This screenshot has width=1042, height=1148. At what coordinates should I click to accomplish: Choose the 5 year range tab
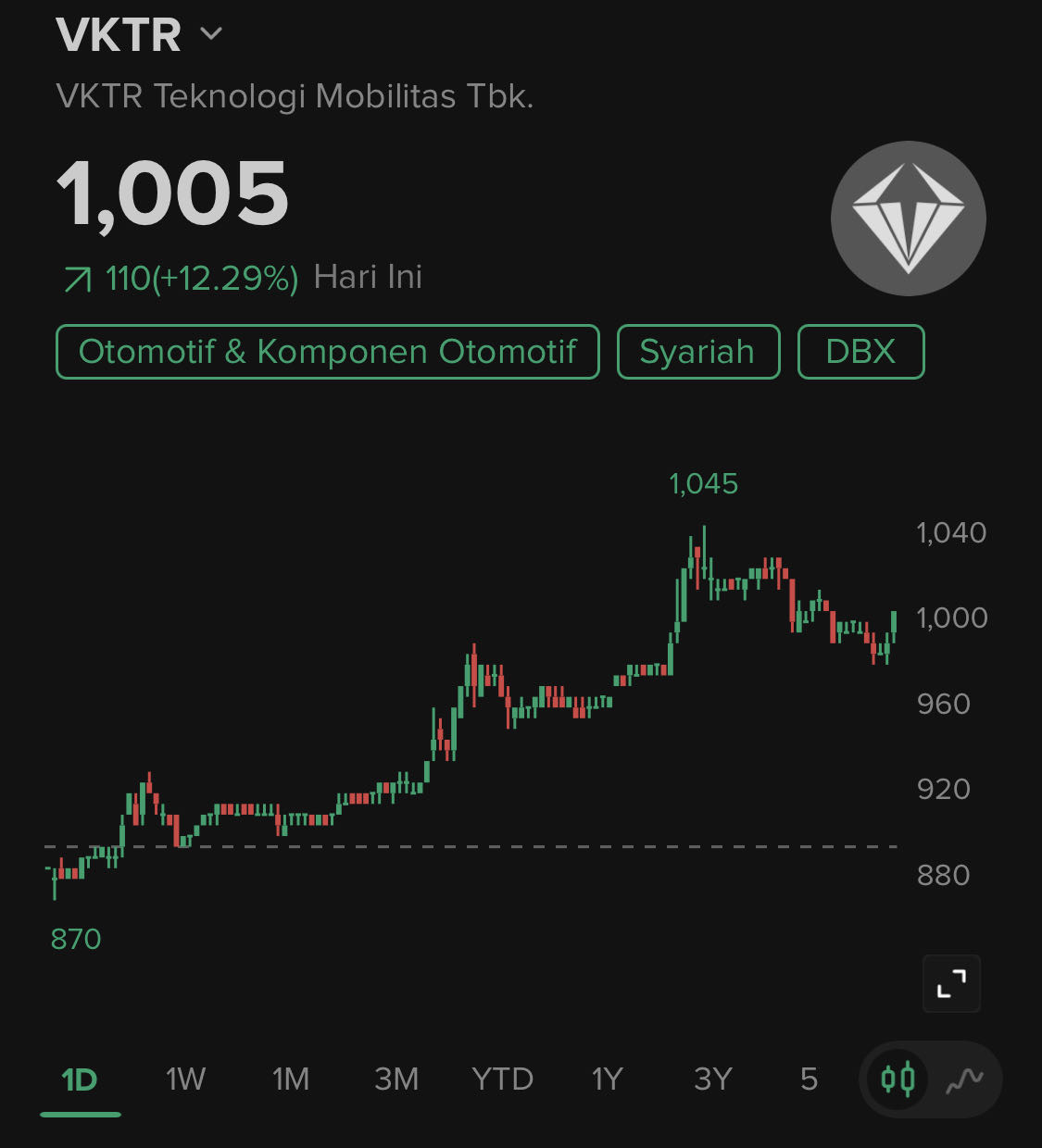point(810,1079)
